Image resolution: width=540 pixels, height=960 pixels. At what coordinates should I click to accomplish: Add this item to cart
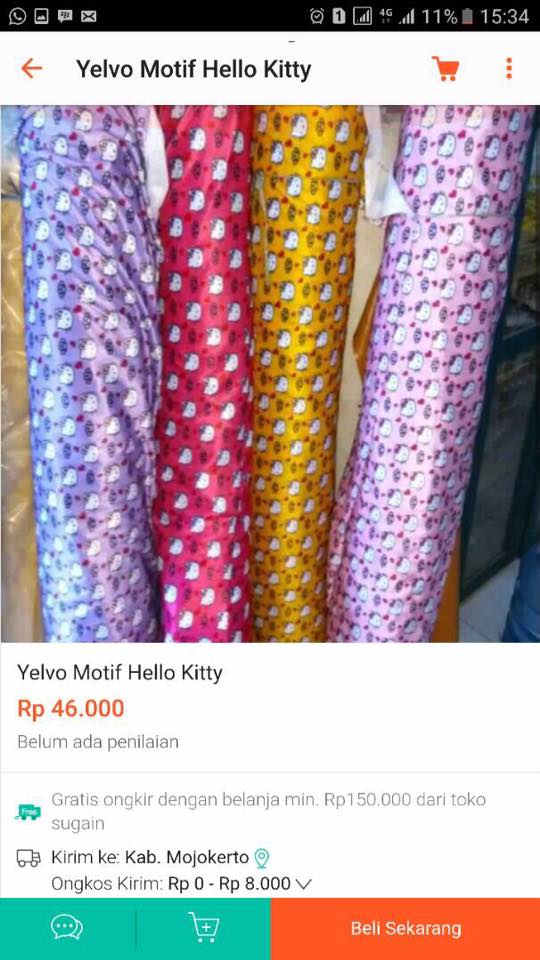coord(203,928)
